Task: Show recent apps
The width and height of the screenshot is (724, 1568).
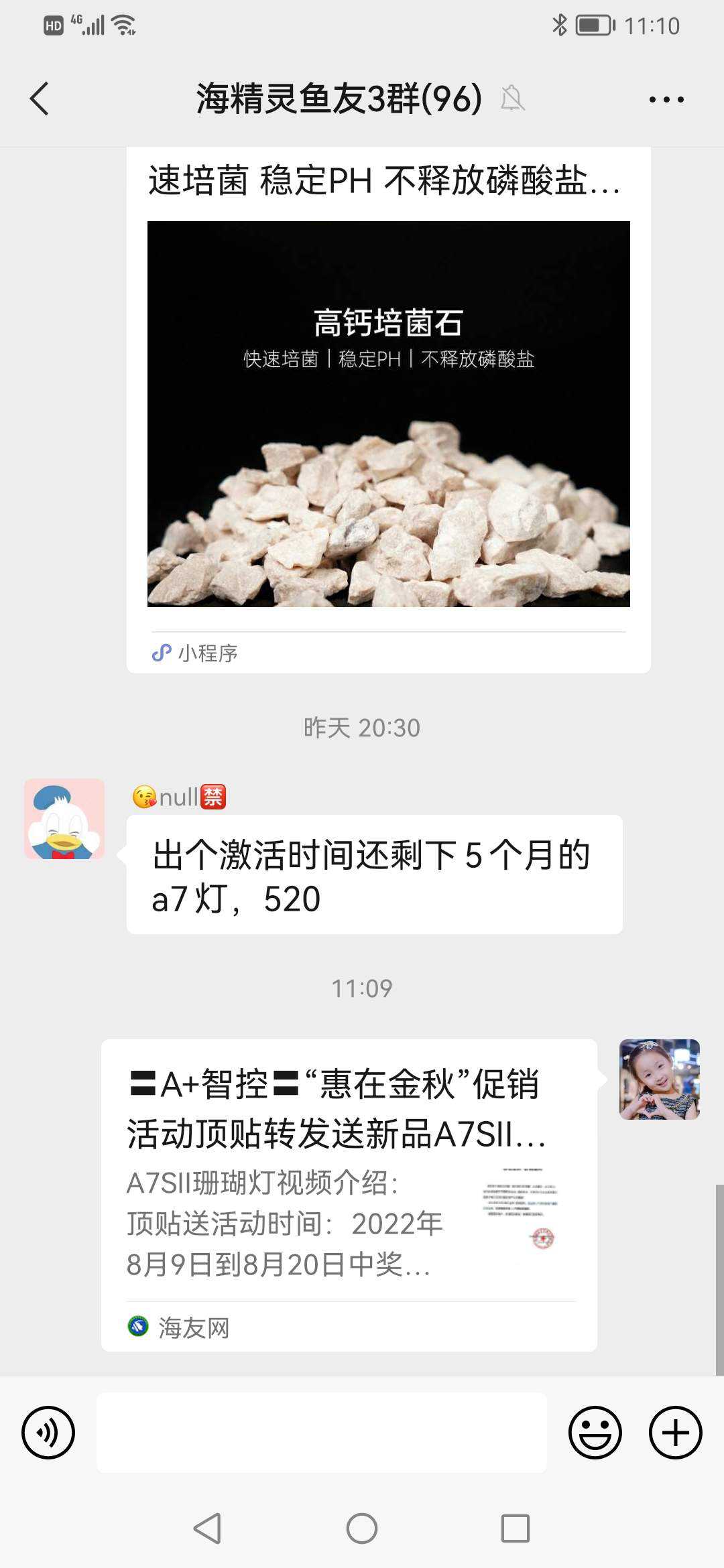Action: pos(516,1528)
